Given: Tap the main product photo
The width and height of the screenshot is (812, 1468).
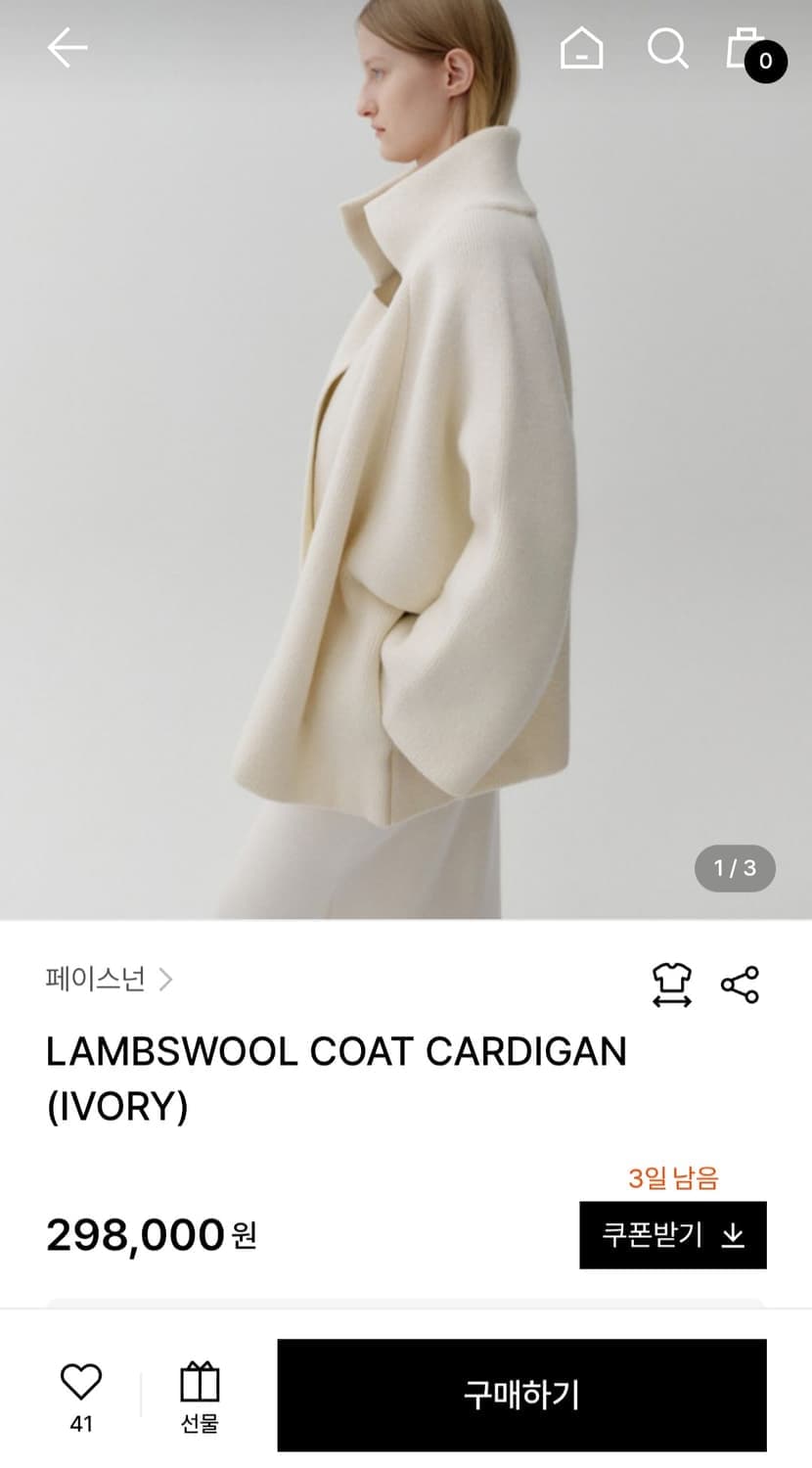Looking at the screenshot, I should (406, 460).
